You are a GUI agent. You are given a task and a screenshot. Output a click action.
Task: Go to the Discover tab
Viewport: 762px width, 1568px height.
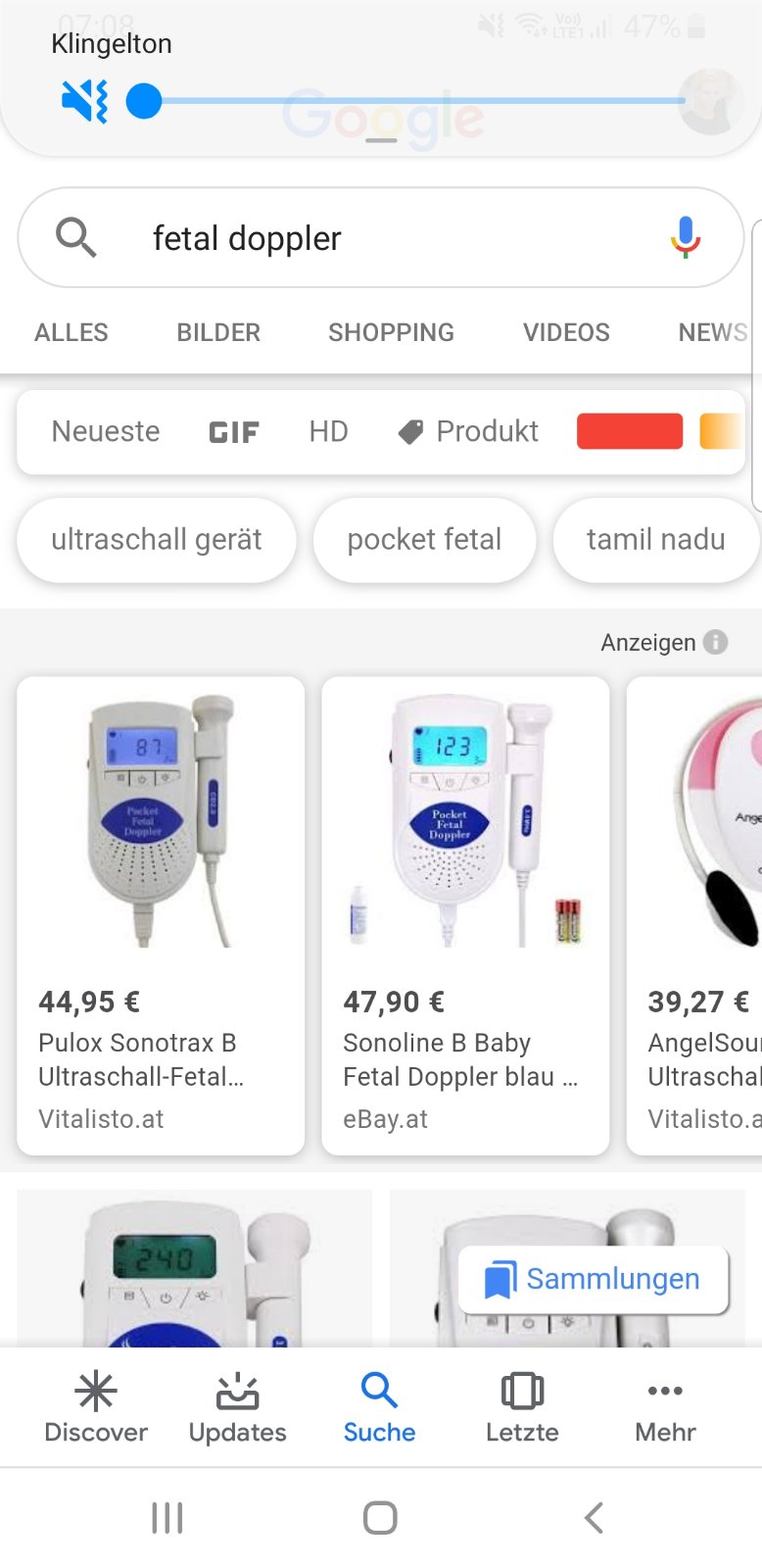pyautogui.click(x=96, y=1408)
